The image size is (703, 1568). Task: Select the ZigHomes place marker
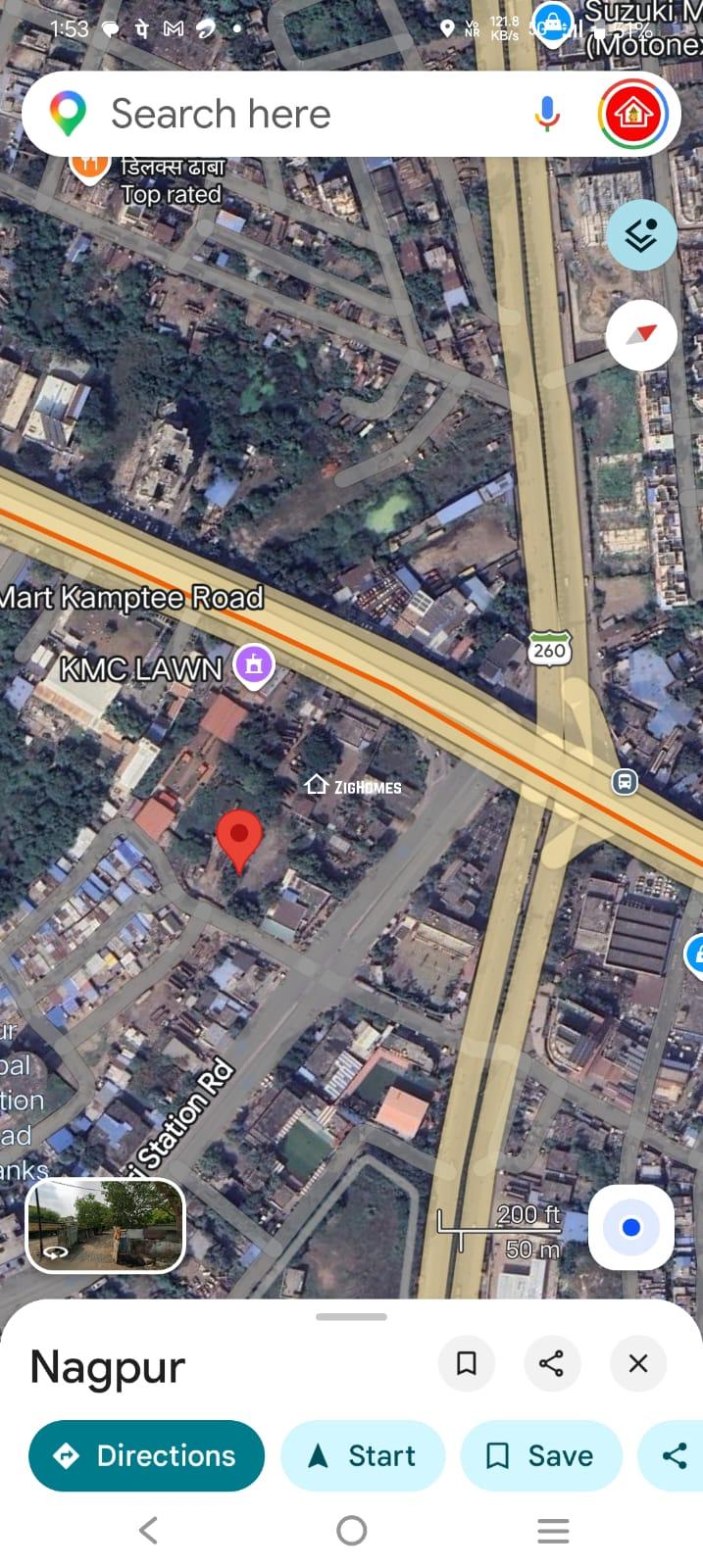317,785
